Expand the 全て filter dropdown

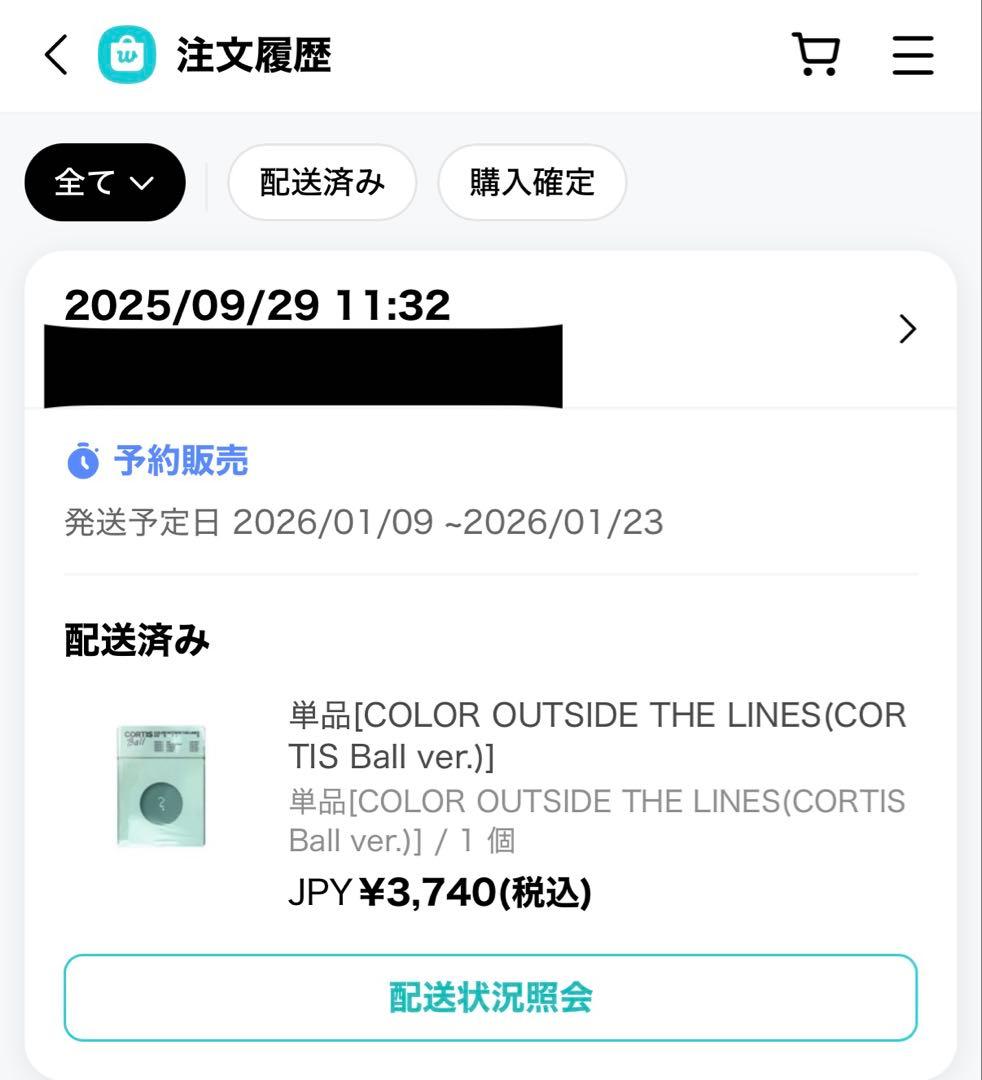pos(105,182)
